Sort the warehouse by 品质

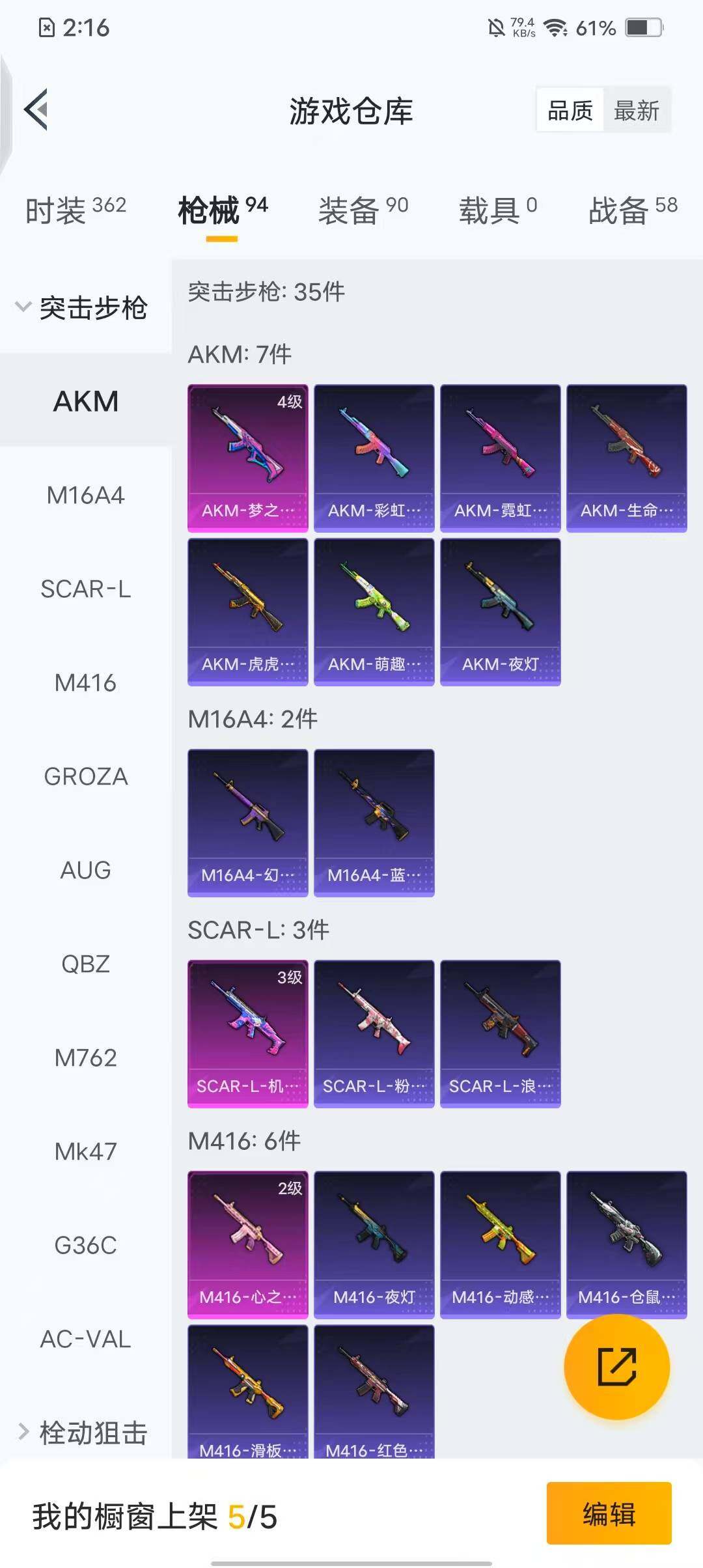[x=570, y=111]
